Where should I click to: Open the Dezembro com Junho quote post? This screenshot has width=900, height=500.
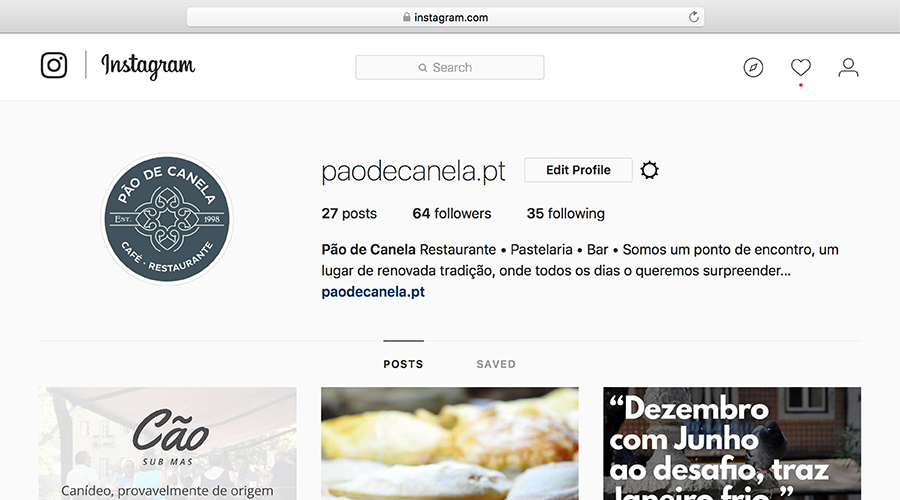point(732,444)
